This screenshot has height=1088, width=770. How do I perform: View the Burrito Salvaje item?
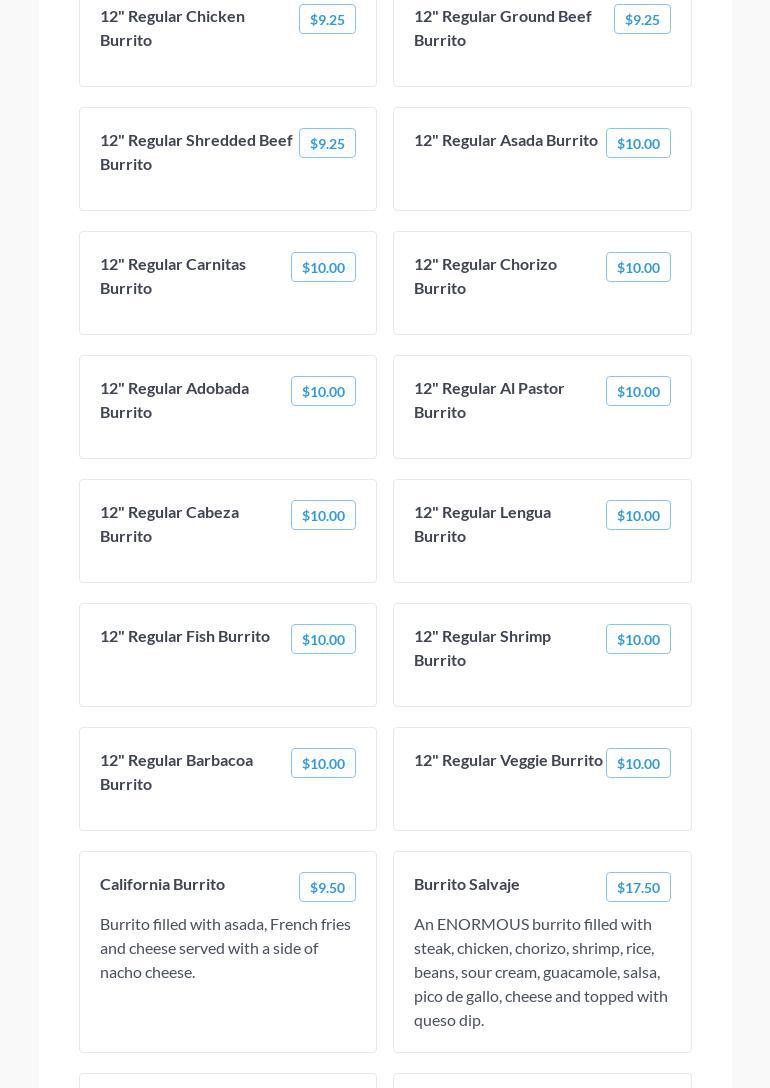click(541, 950)
